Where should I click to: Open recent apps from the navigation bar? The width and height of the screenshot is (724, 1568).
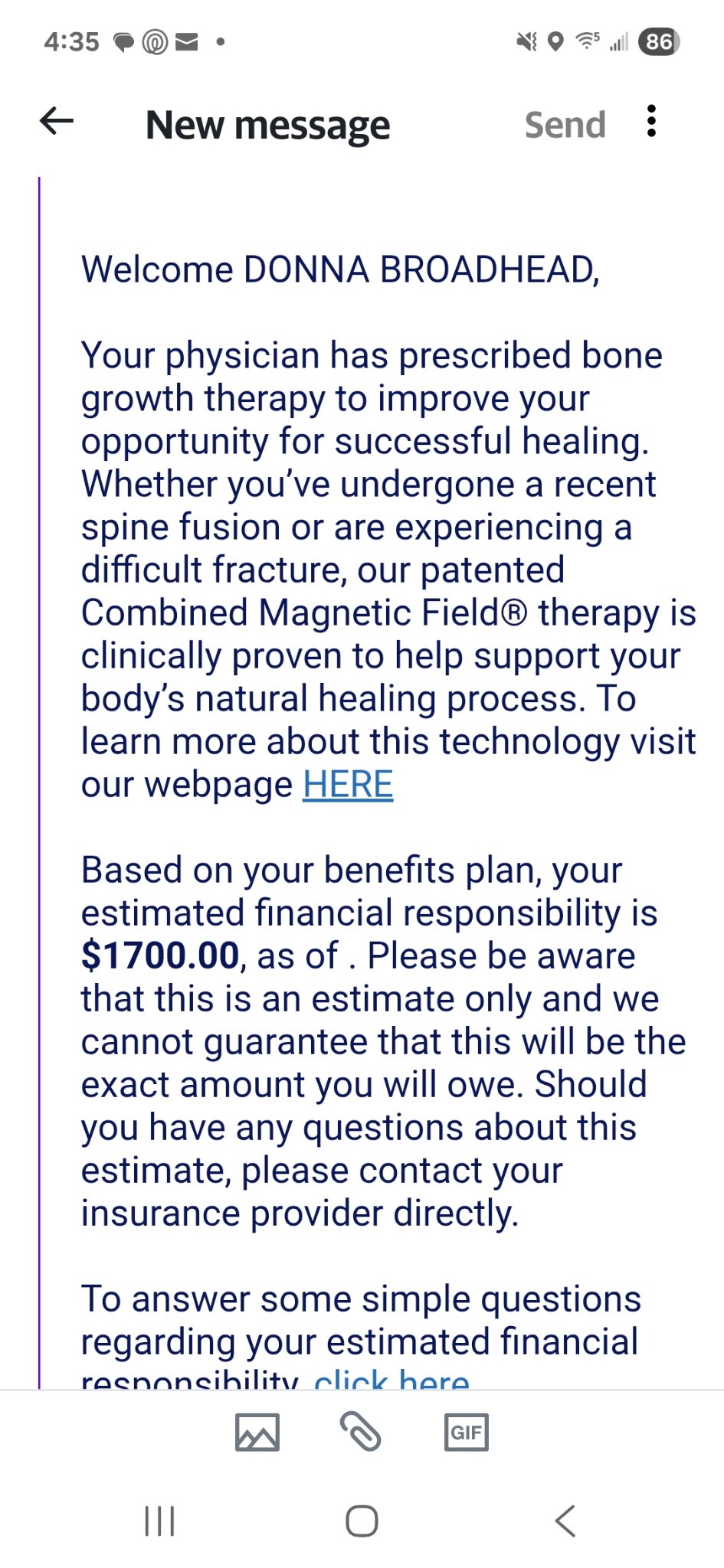click(160, 1521)
